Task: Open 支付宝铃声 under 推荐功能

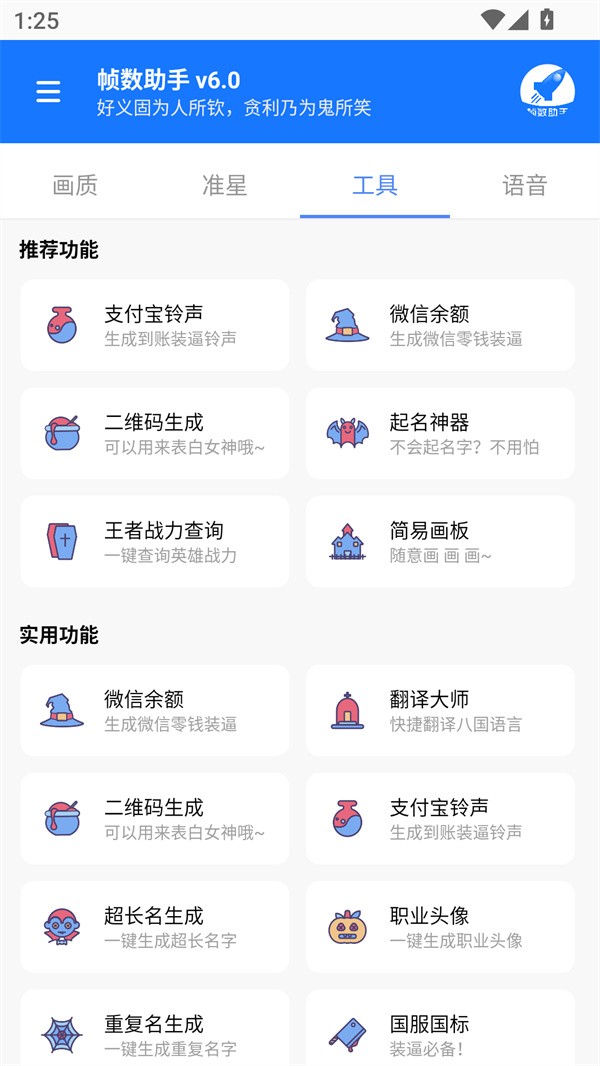Action: 155,326
